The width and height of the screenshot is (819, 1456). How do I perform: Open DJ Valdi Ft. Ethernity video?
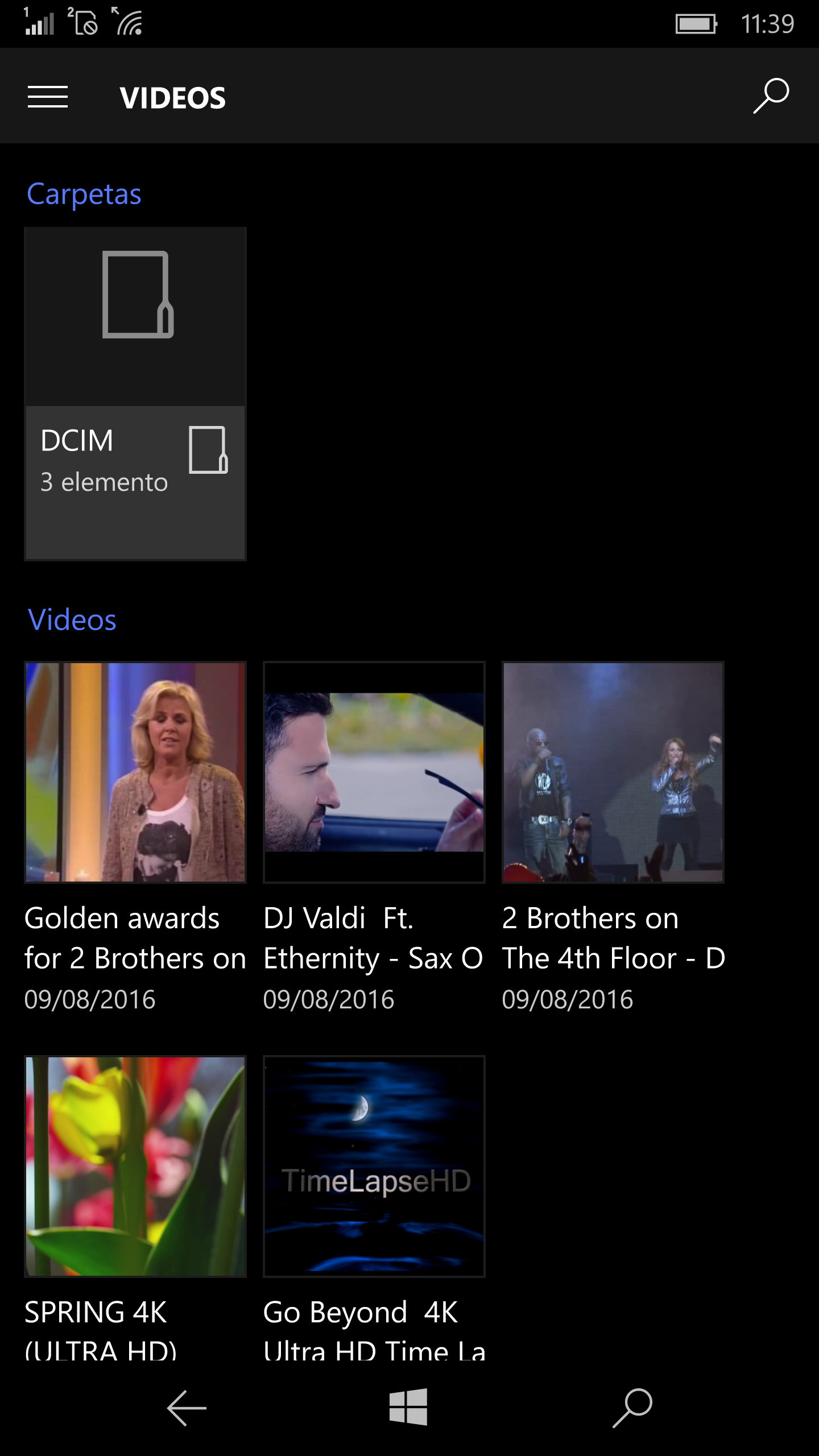click(x=374, y=772)
